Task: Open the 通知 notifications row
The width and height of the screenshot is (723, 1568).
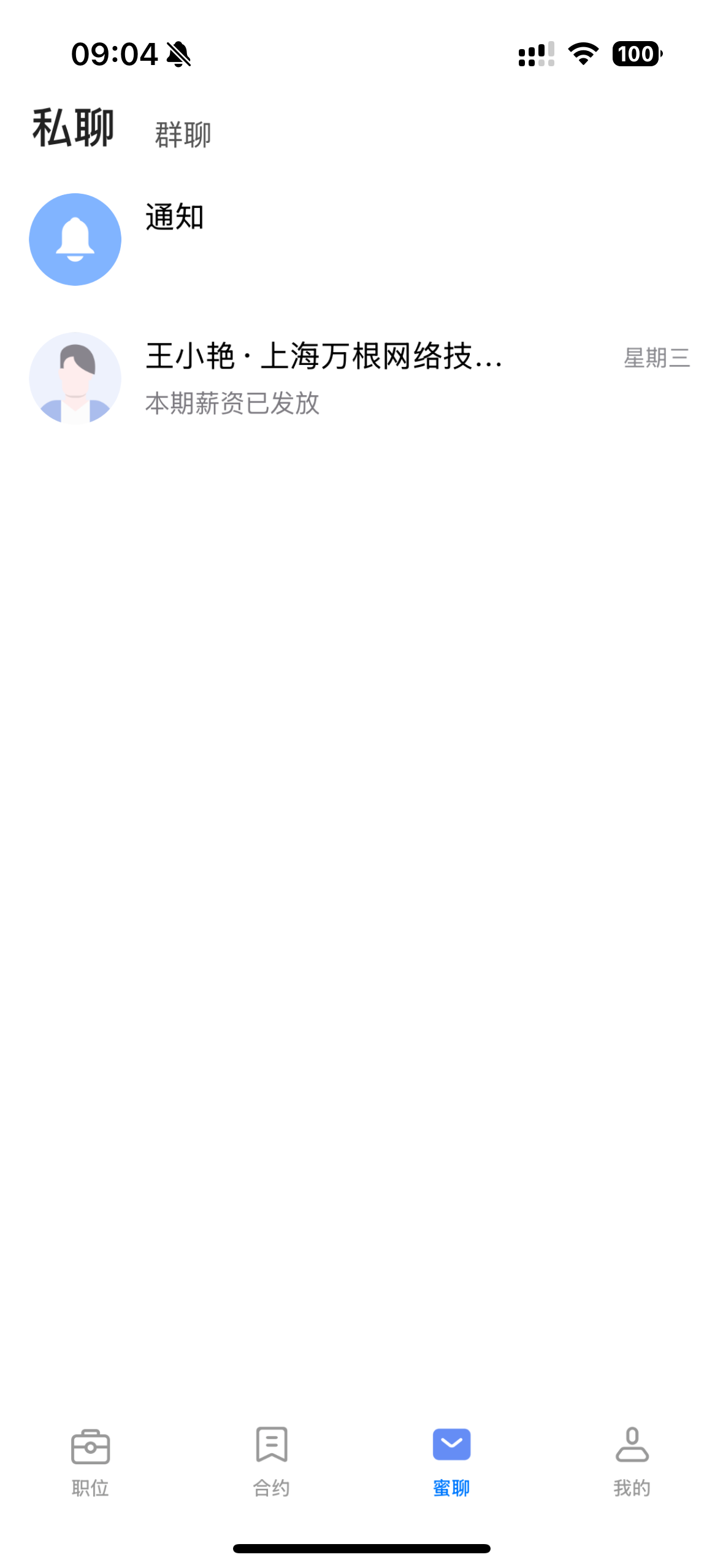Action: 361,239
